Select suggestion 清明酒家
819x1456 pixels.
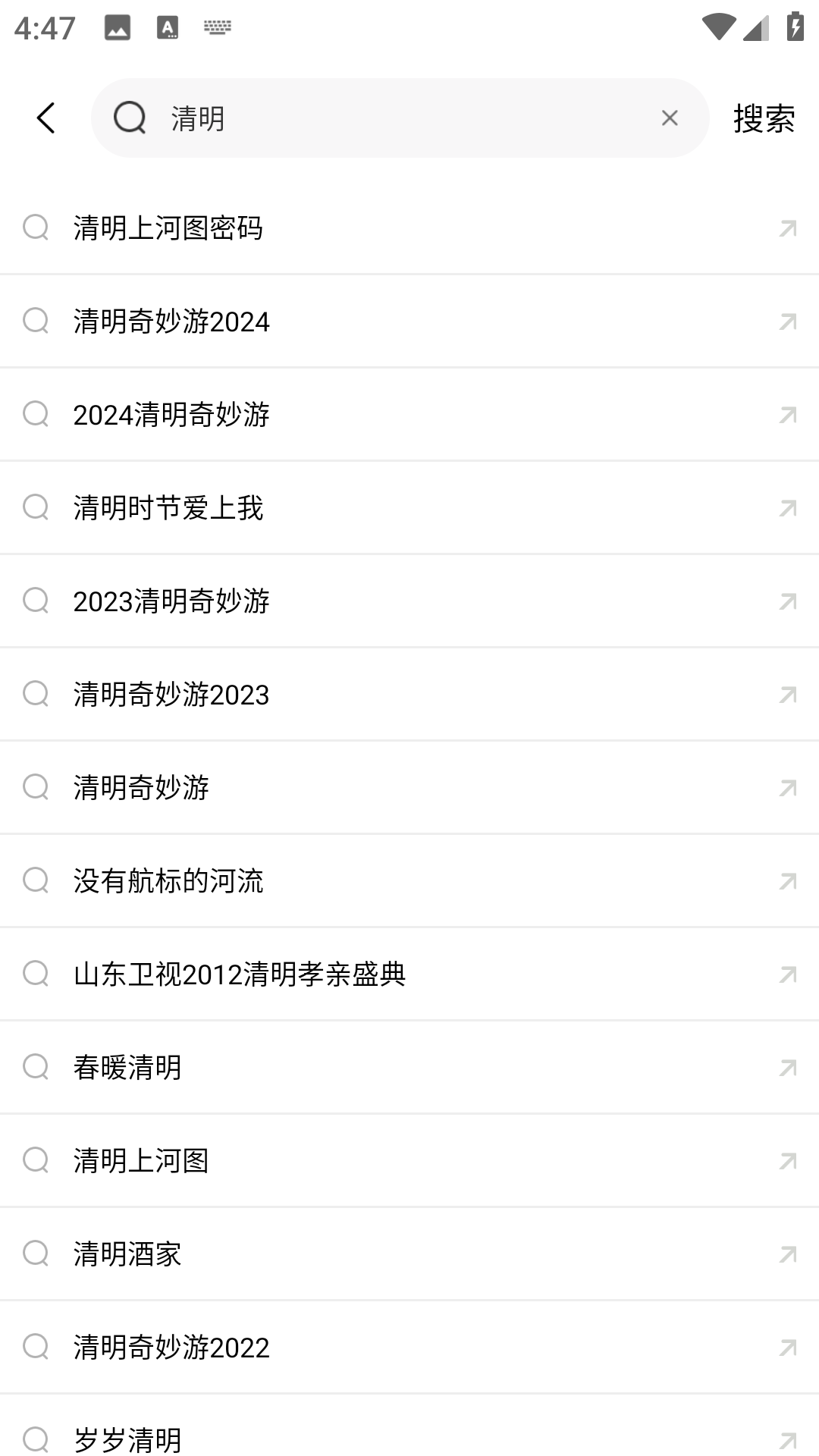tap(127, 1254)
